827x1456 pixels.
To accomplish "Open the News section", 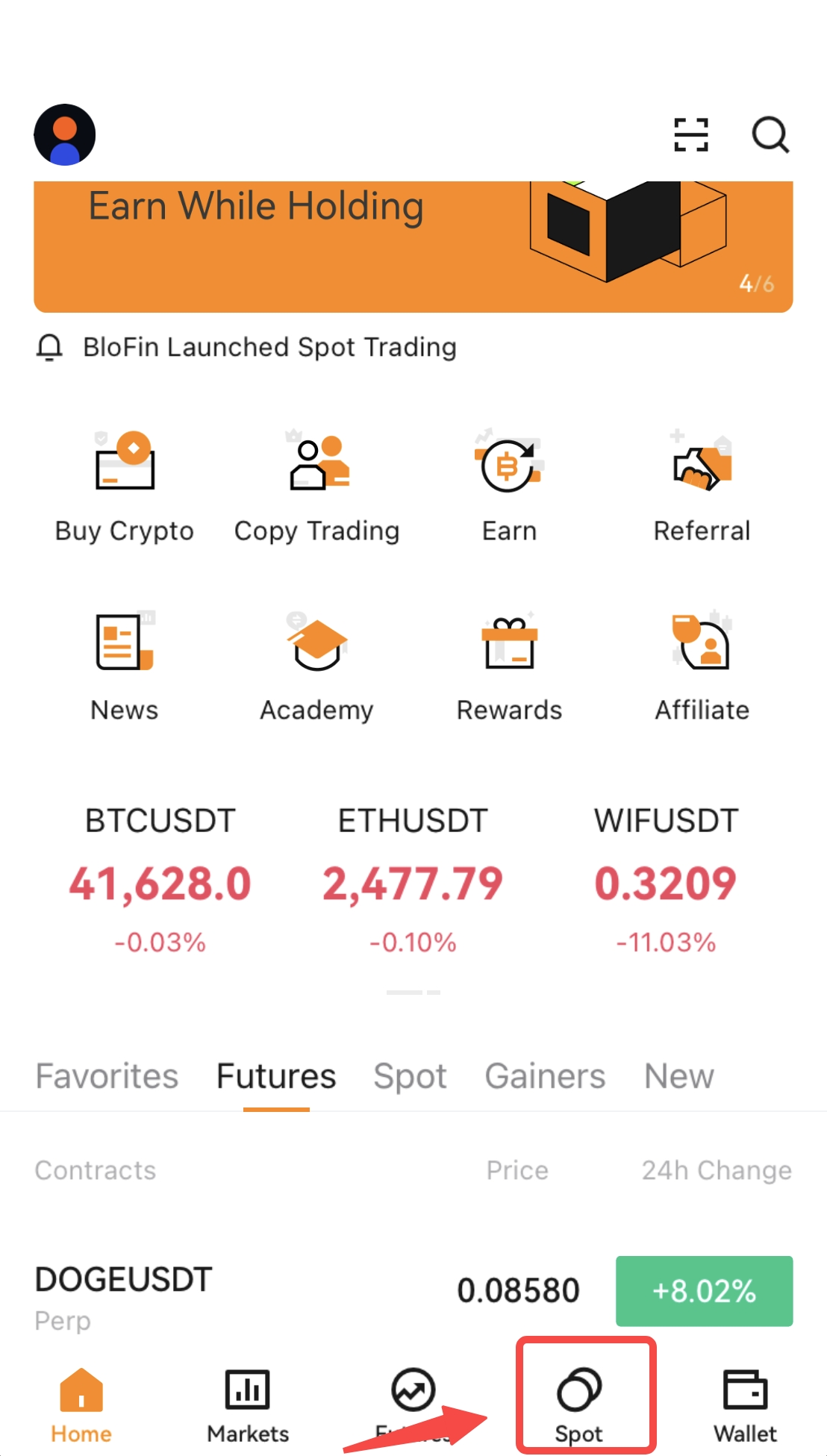I will [x=124, y=664].
